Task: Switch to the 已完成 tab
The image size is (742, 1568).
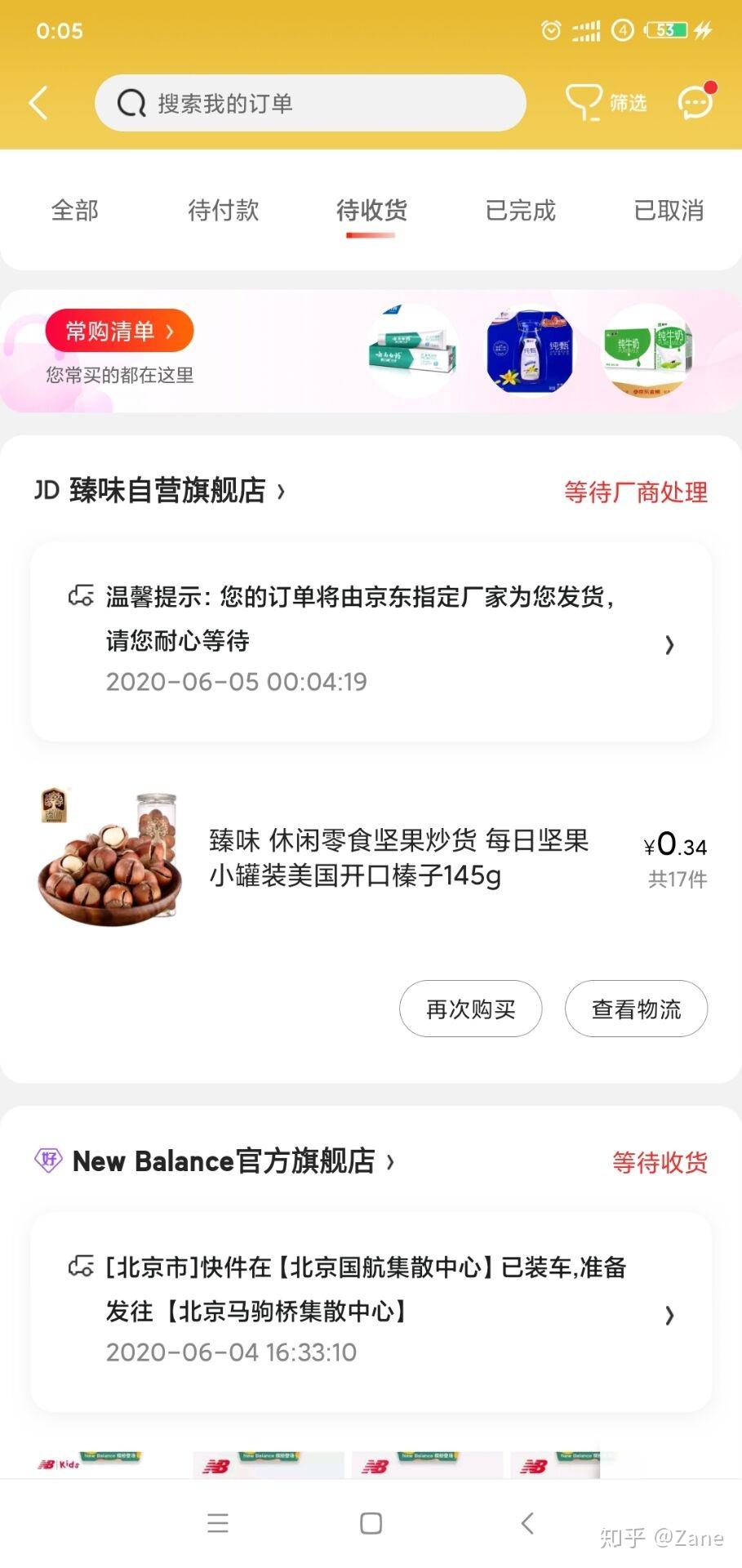Action: pyautogui.click(x=520, y=211)
